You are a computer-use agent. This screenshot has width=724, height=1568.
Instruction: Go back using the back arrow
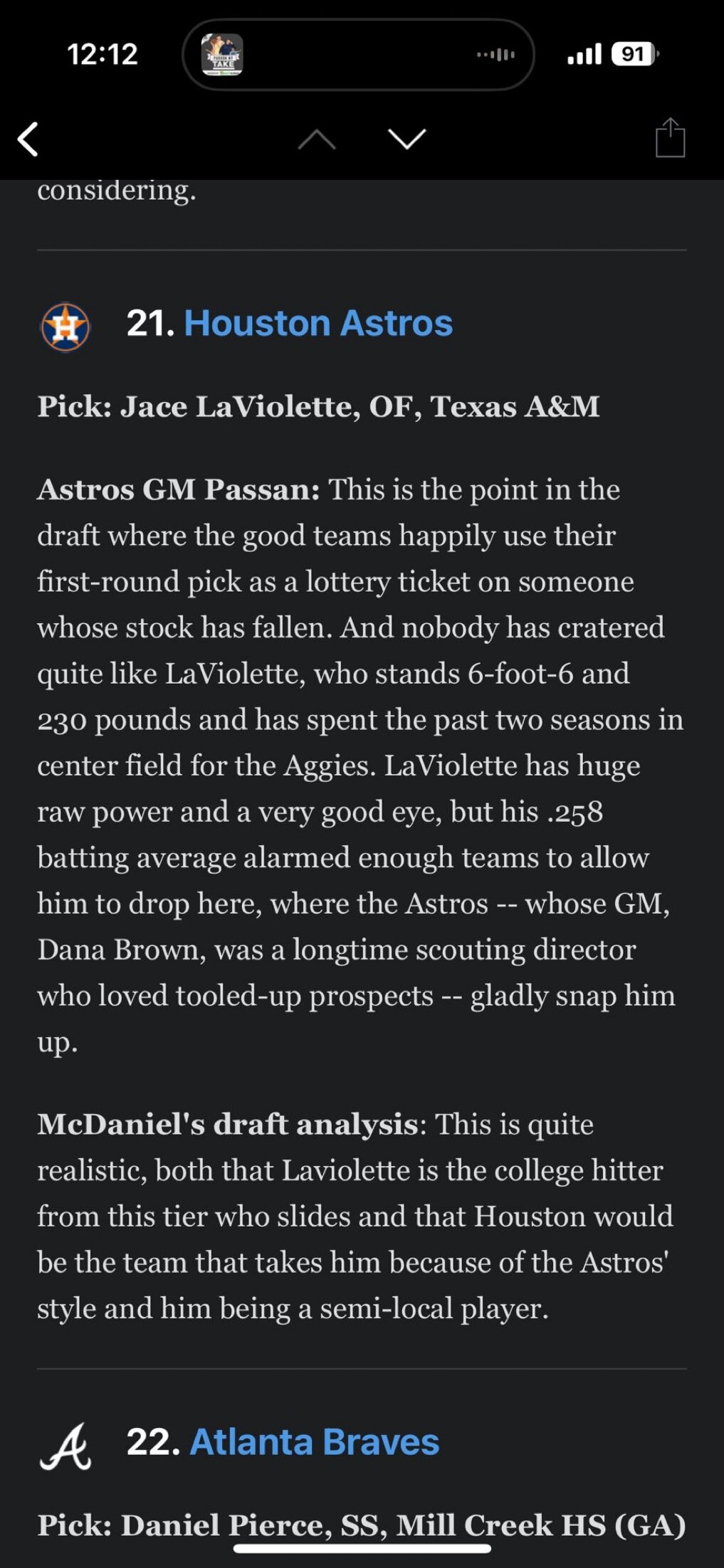[x=28, y=139]
